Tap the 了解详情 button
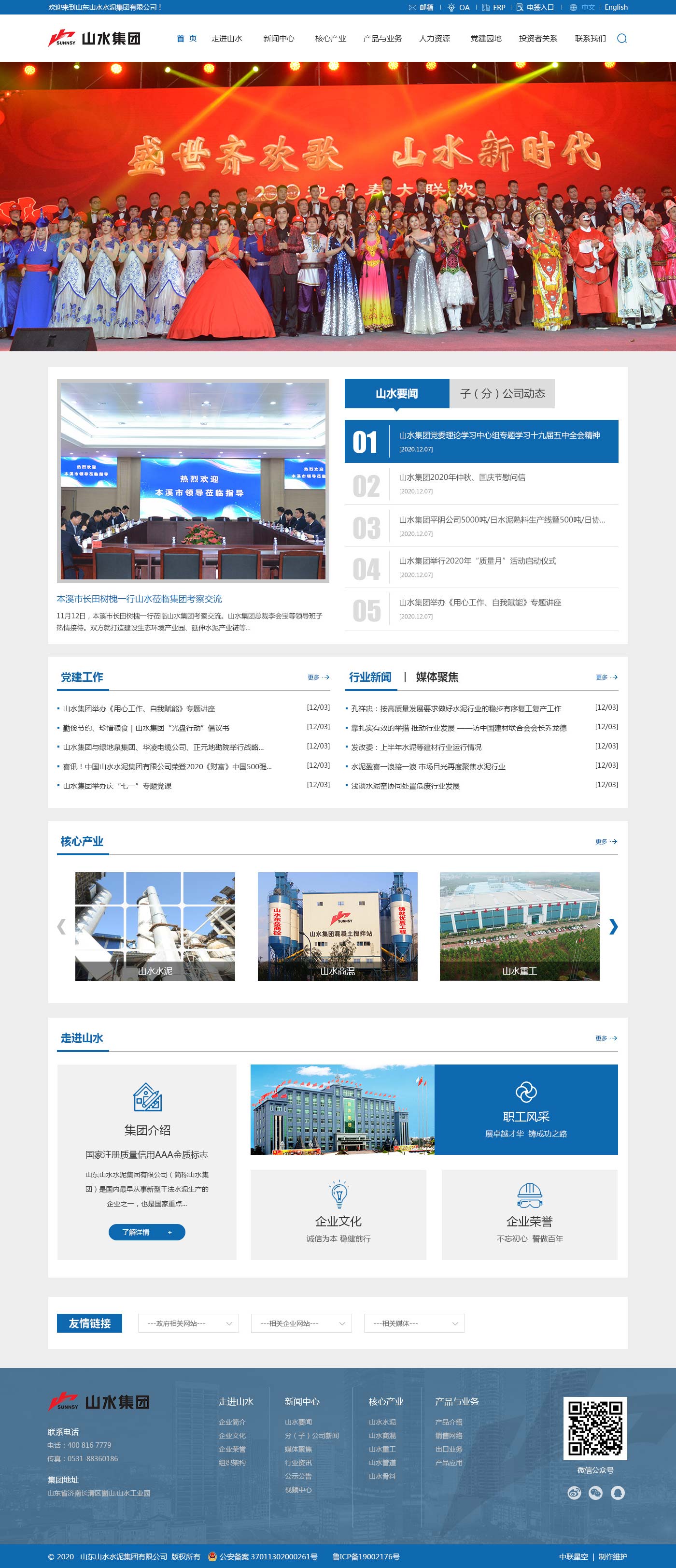Image resolution: width=676 pixels, height=1568 pixels. (x=147, y=1232)
